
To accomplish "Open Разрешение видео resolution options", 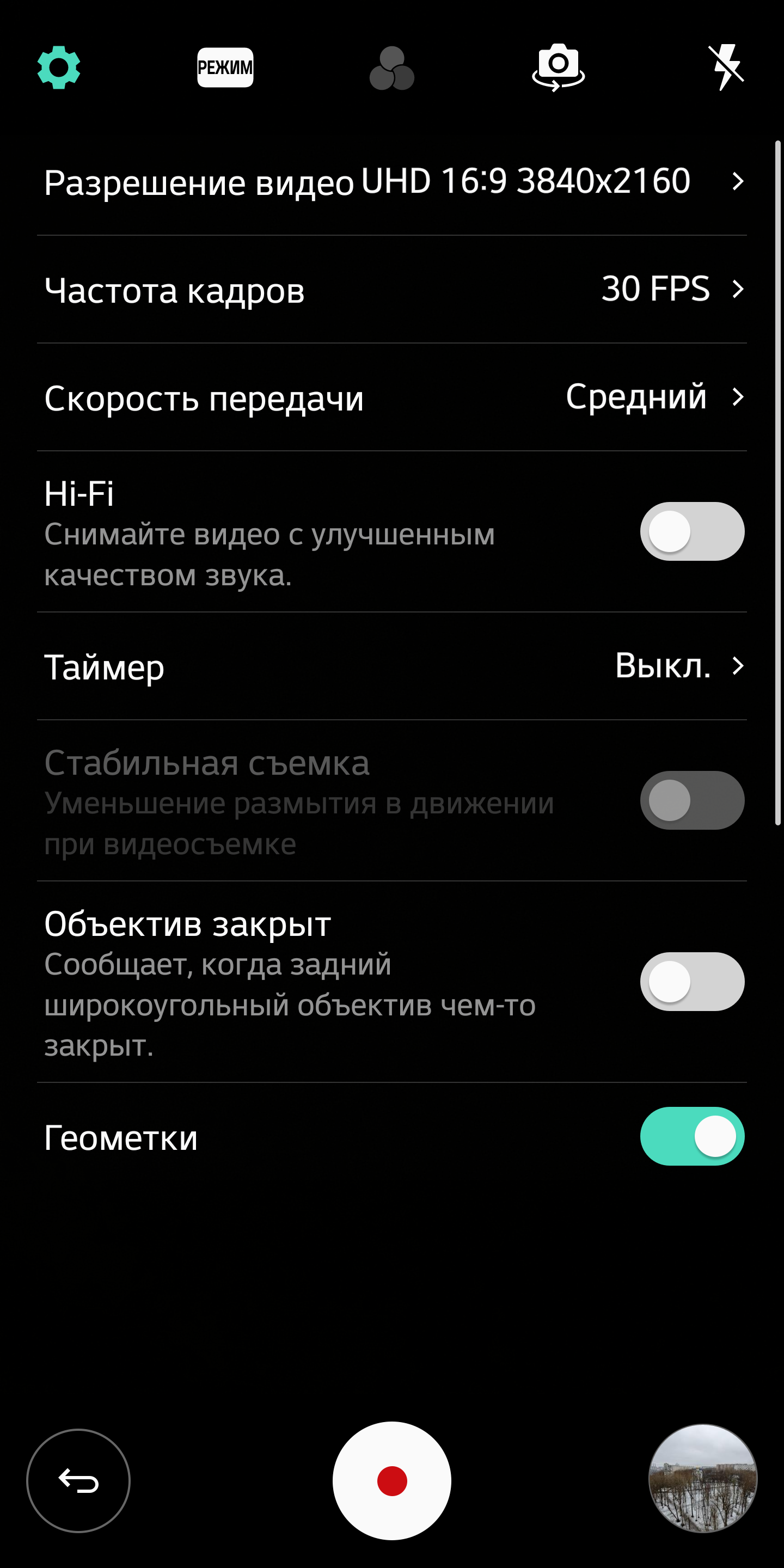I will click(392, 181).
